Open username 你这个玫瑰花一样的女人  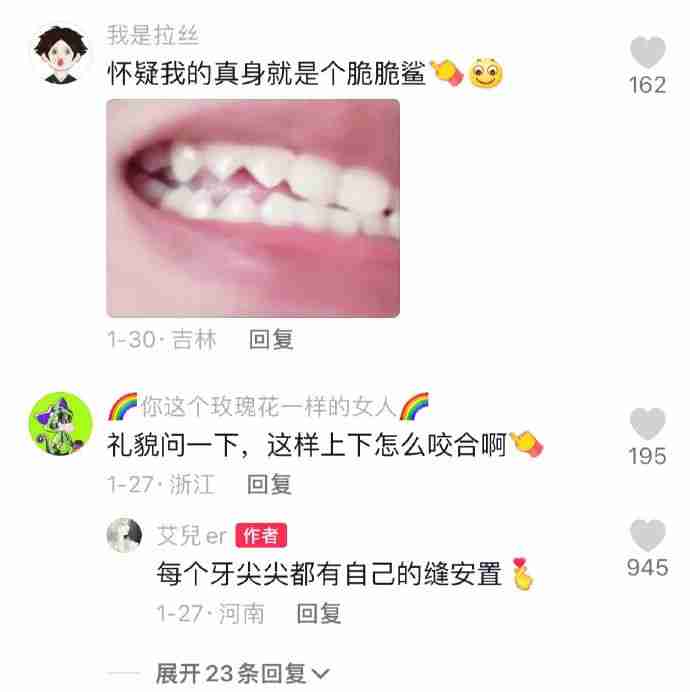[270, 406]
